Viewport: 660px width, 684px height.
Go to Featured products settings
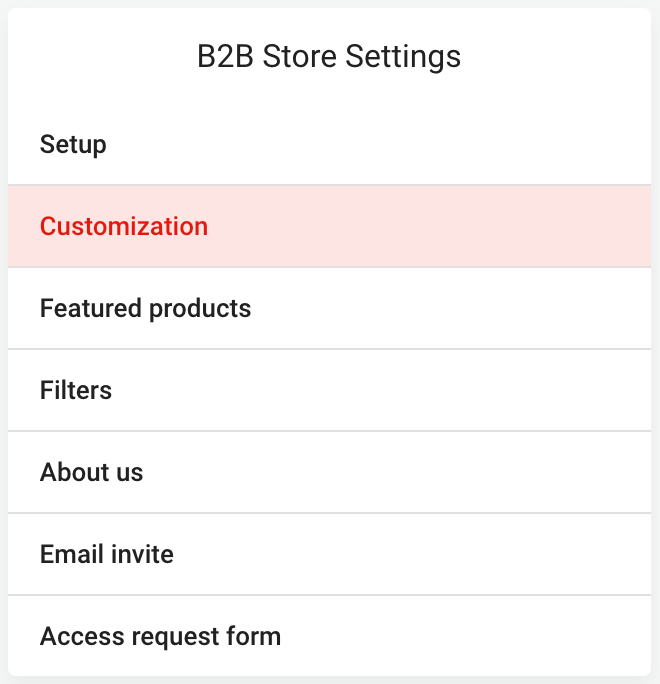145,308
